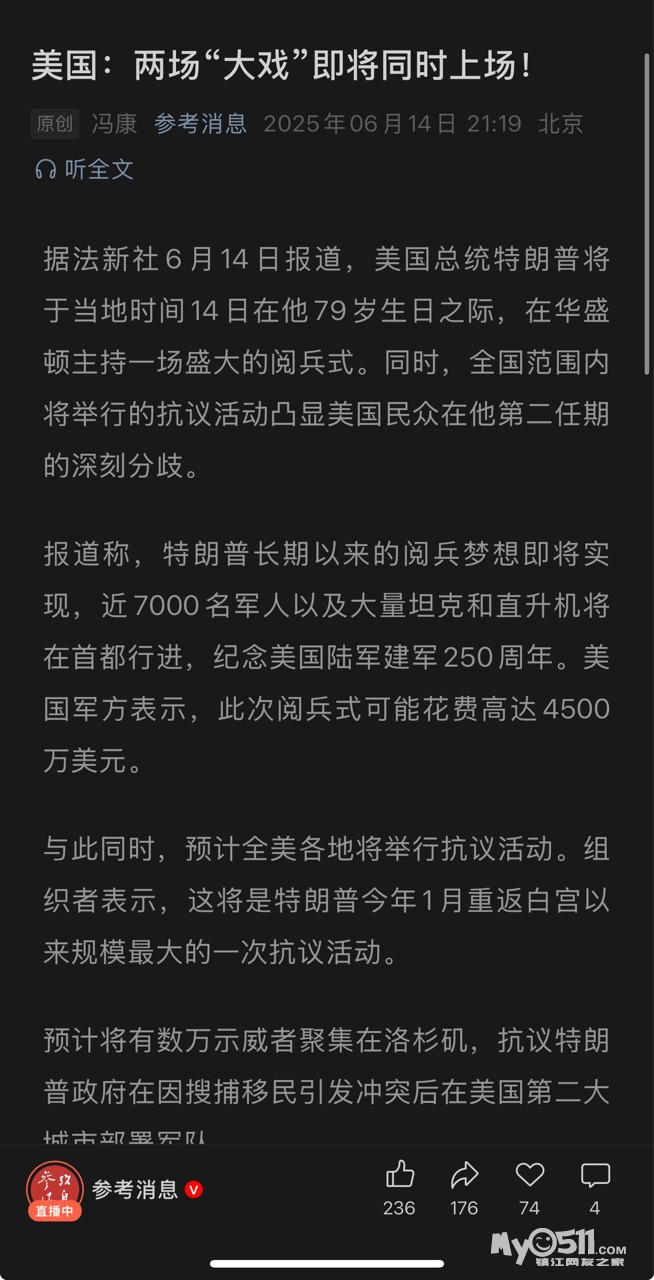Open 参考消息 live avatar at bottom
Viewport: 654px width, 1280px height.
pos(54,1190)
